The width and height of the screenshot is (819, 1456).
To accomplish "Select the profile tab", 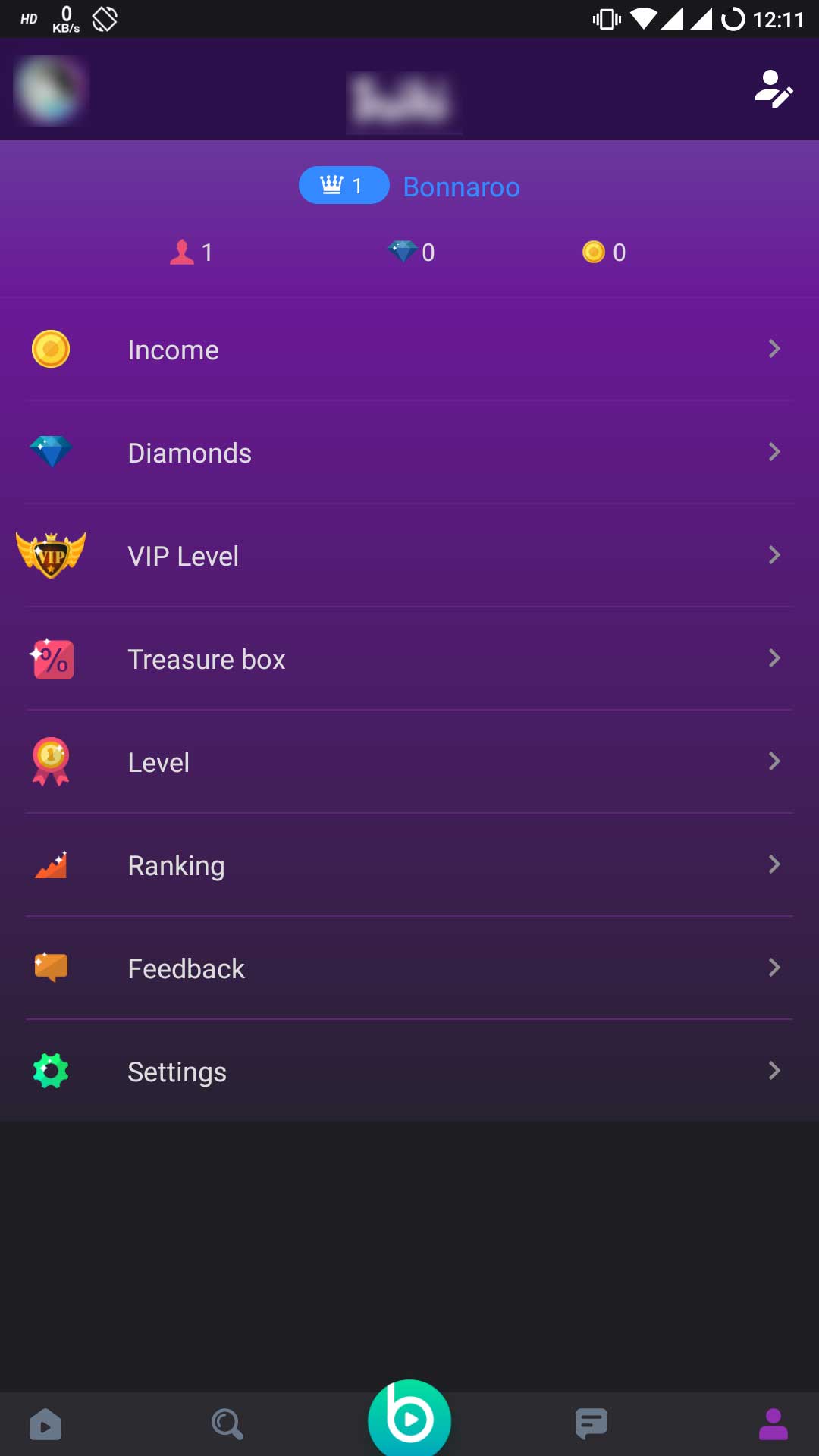I will pyautogui.click(x=773, y=1424).
